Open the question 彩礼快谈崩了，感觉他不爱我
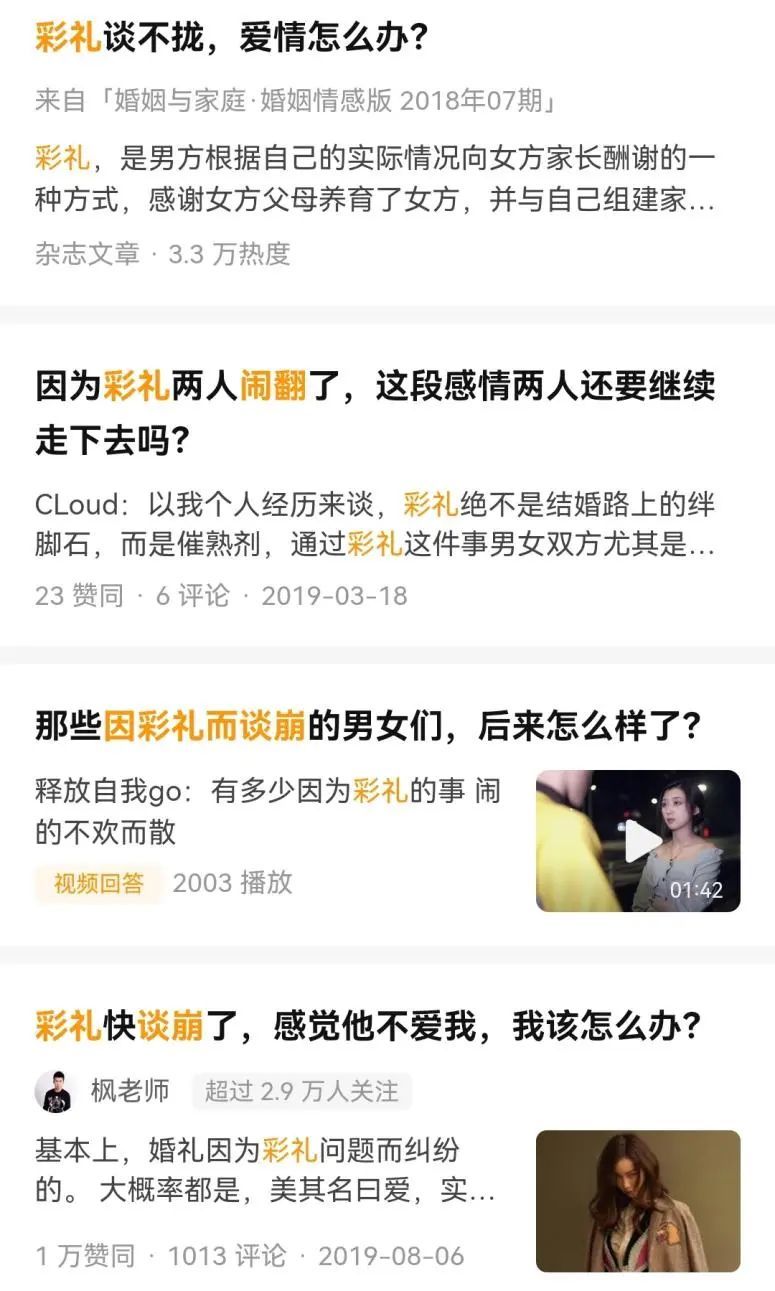 [367, 1025]
